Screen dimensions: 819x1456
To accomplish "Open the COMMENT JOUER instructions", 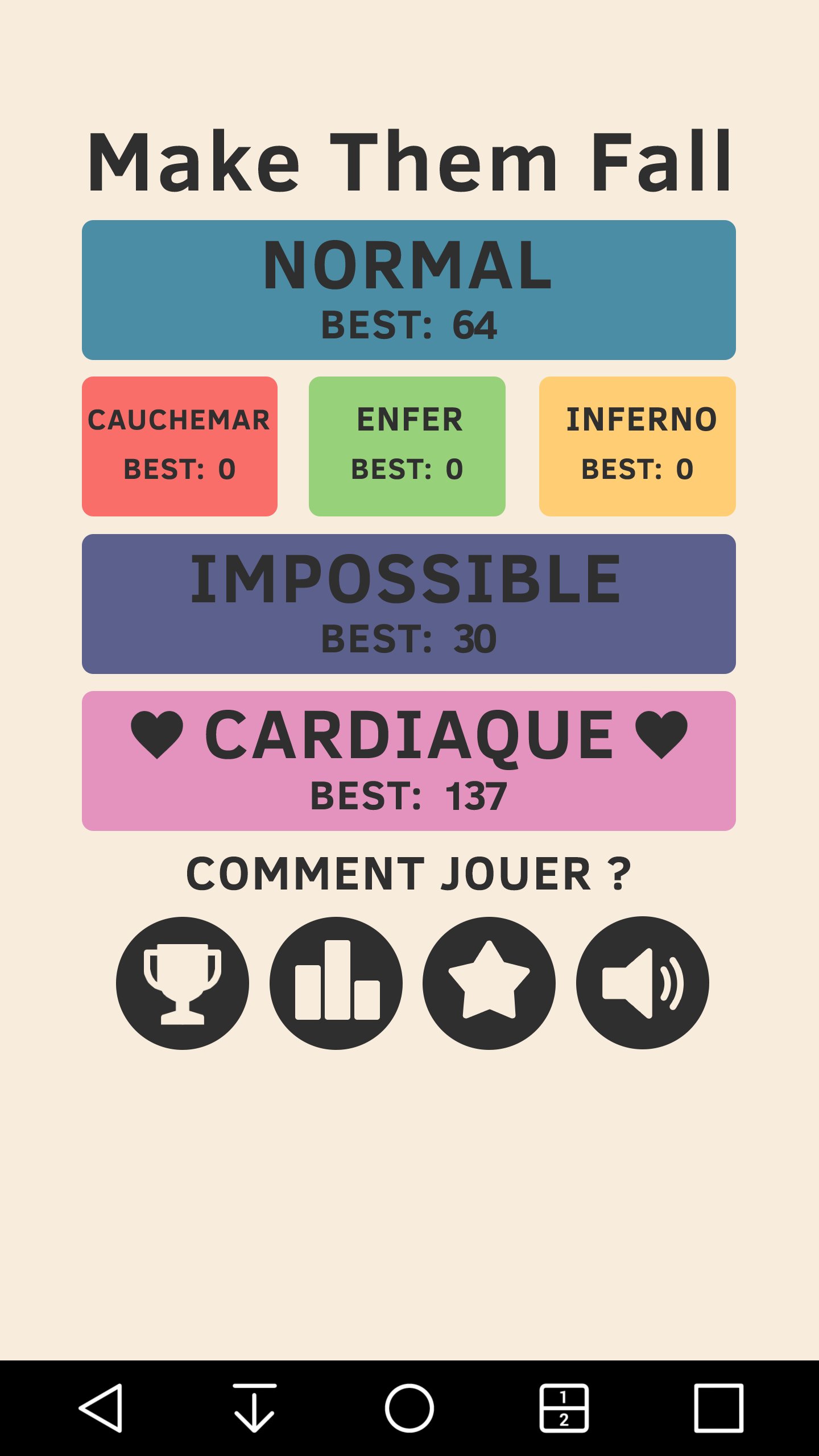I will pyautogui.click(x=408, y=874).
